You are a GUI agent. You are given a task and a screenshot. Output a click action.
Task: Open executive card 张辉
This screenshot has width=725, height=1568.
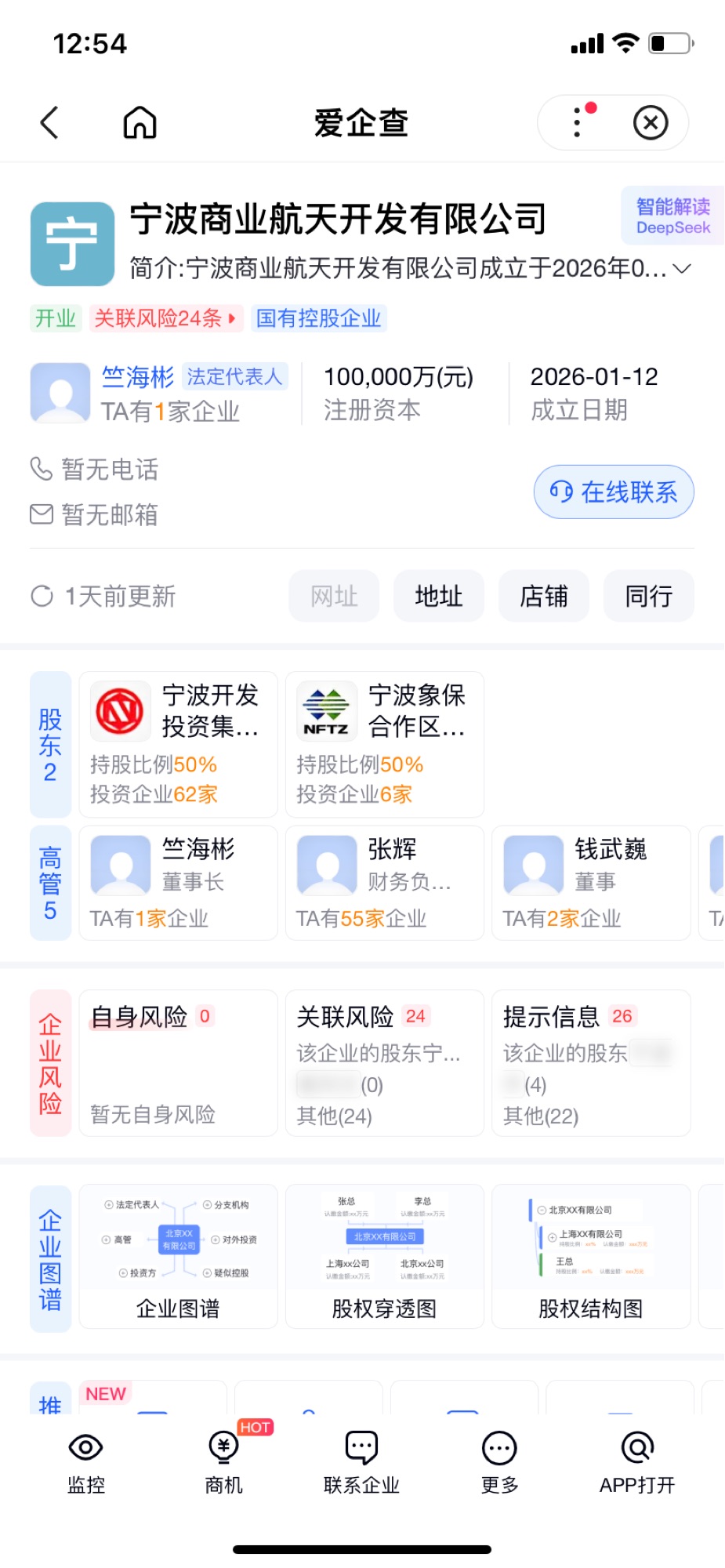click(384, 882)
